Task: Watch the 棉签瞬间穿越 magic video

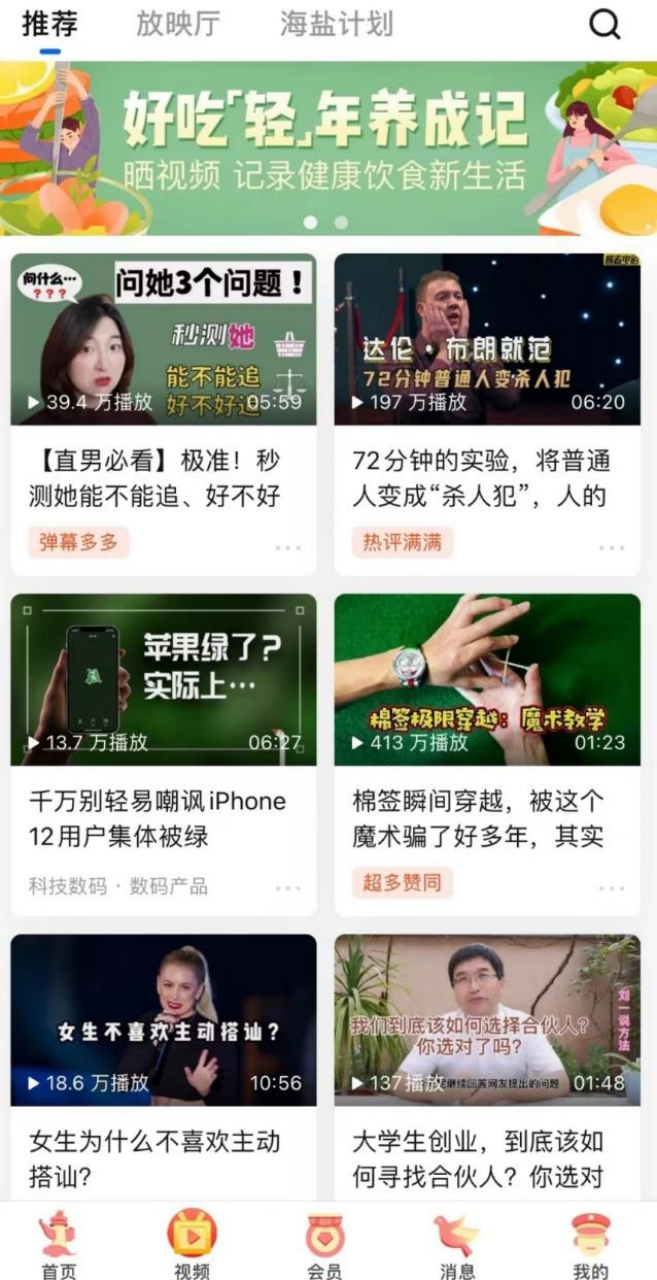Action: [x=487, y=680]
